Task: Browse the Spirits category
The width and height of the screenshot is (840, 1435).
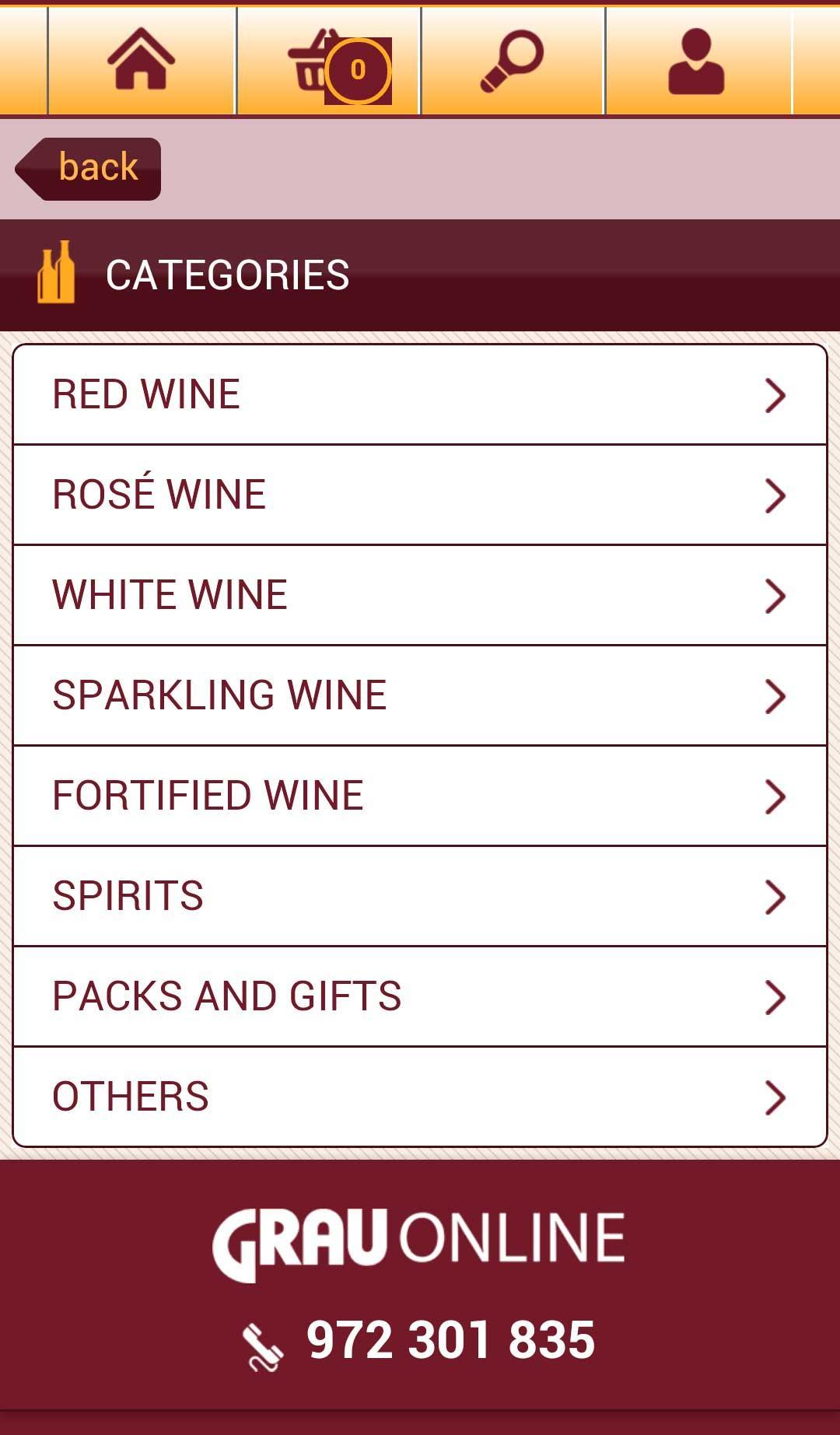Action: pyautogui.click(x=420, y=896)
